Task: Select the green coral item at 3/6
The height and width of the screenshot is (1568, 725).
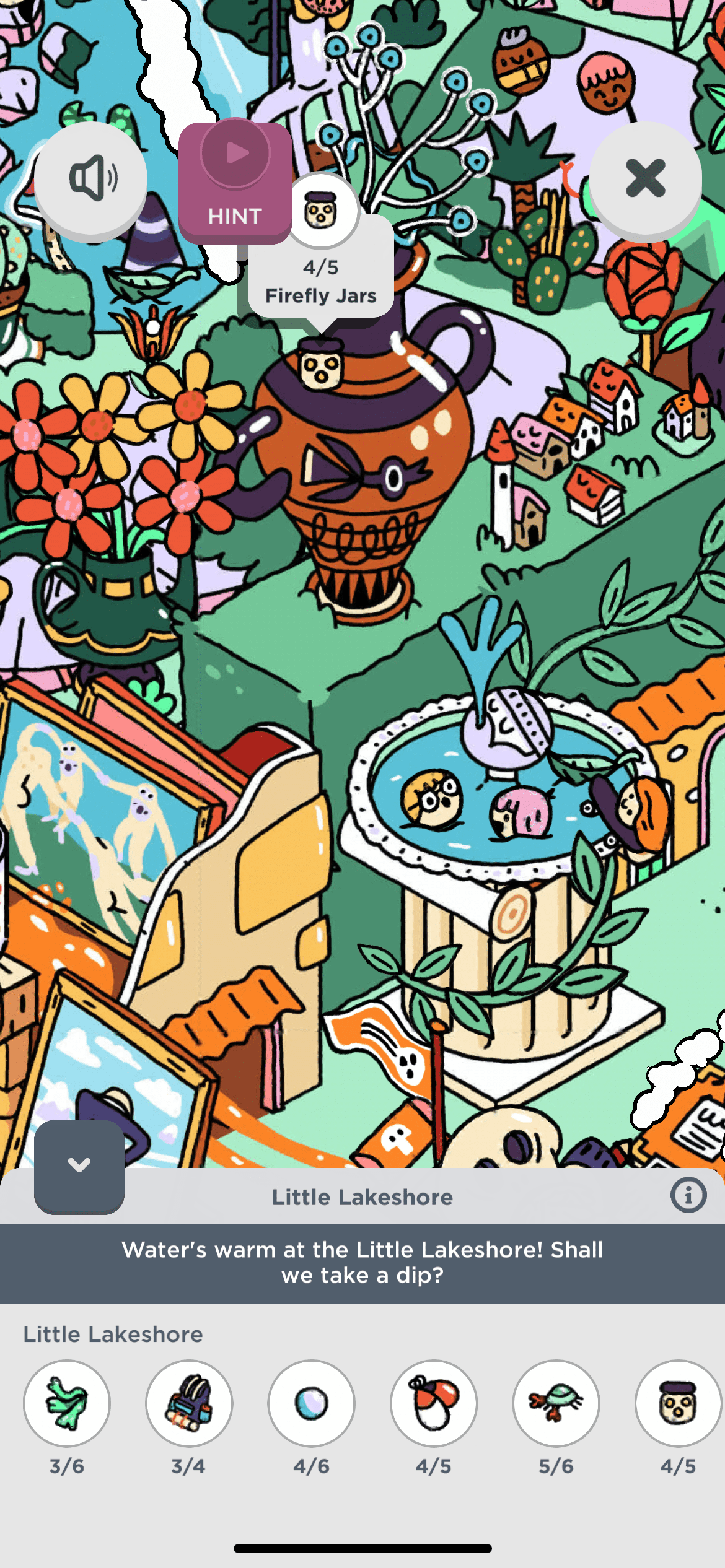Action: tap(67, 1403)
